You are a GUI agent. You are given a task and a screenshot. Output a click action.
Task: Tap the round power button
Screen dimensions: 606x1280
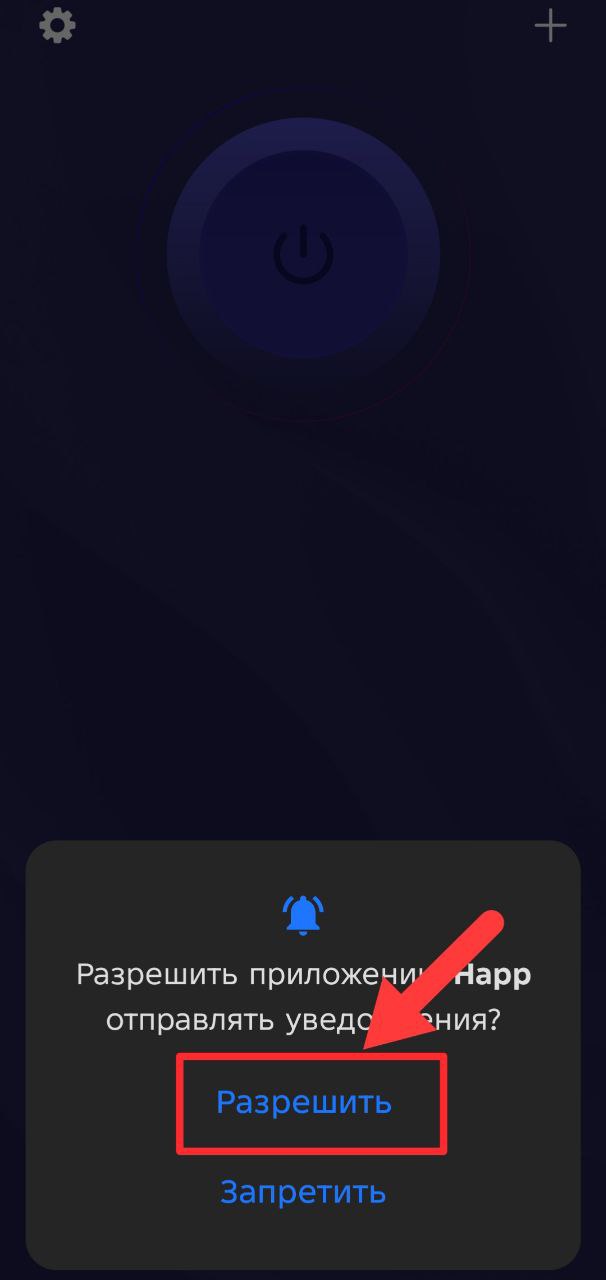point(303,251)
